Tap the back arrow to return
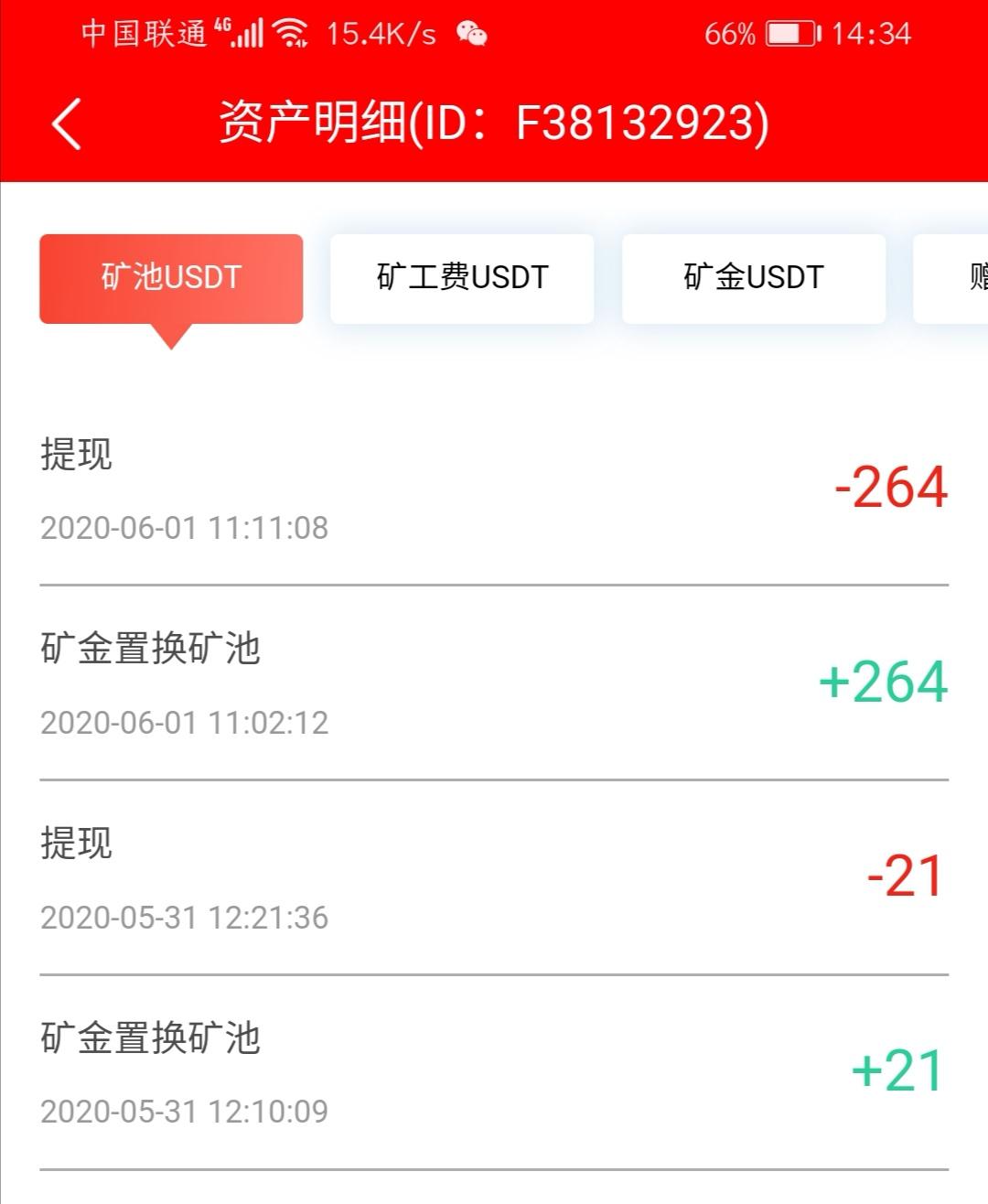This screenshot has height=1204, width=988. pyautogui.click(x=65, y=122)
